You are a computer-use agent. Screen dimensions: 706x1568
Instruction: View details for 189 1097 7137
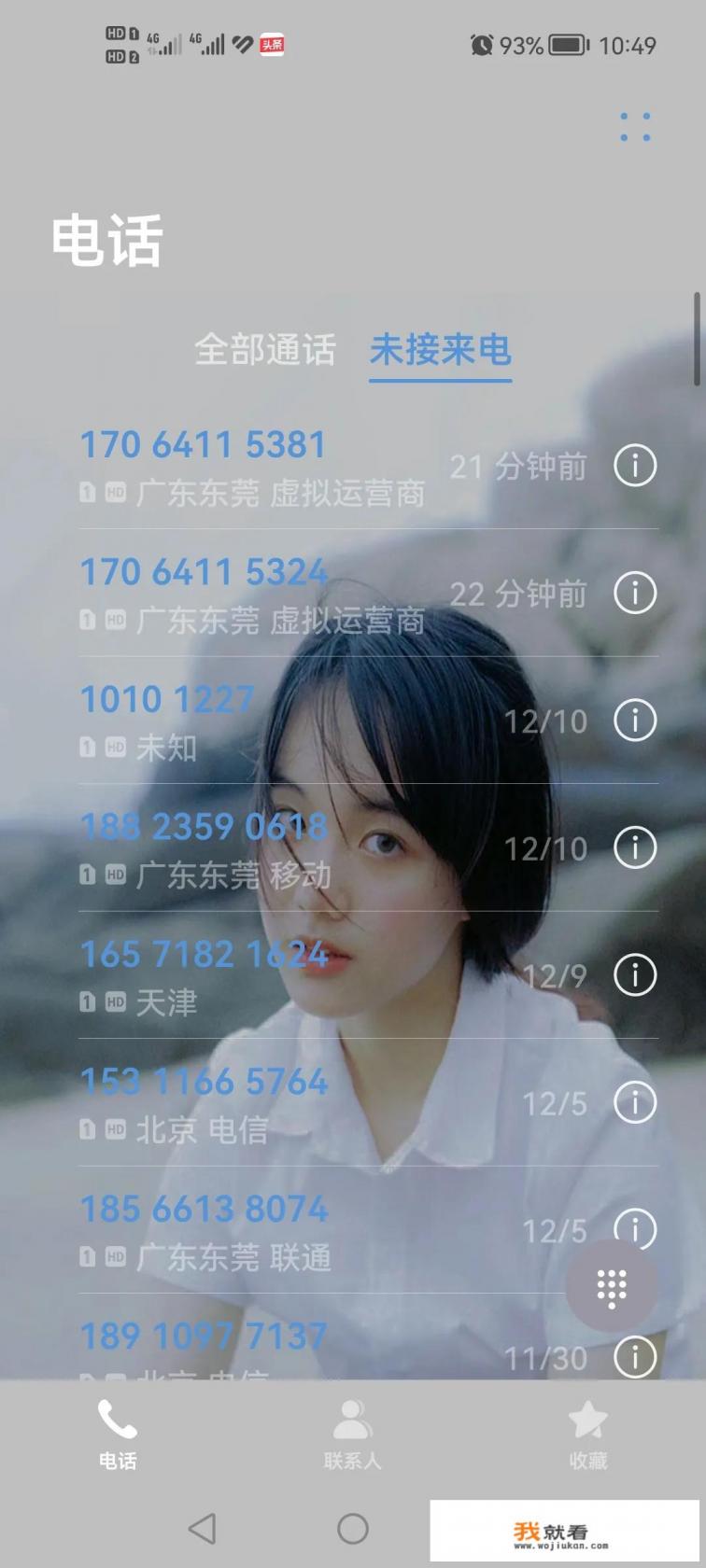coord(635,1355)
